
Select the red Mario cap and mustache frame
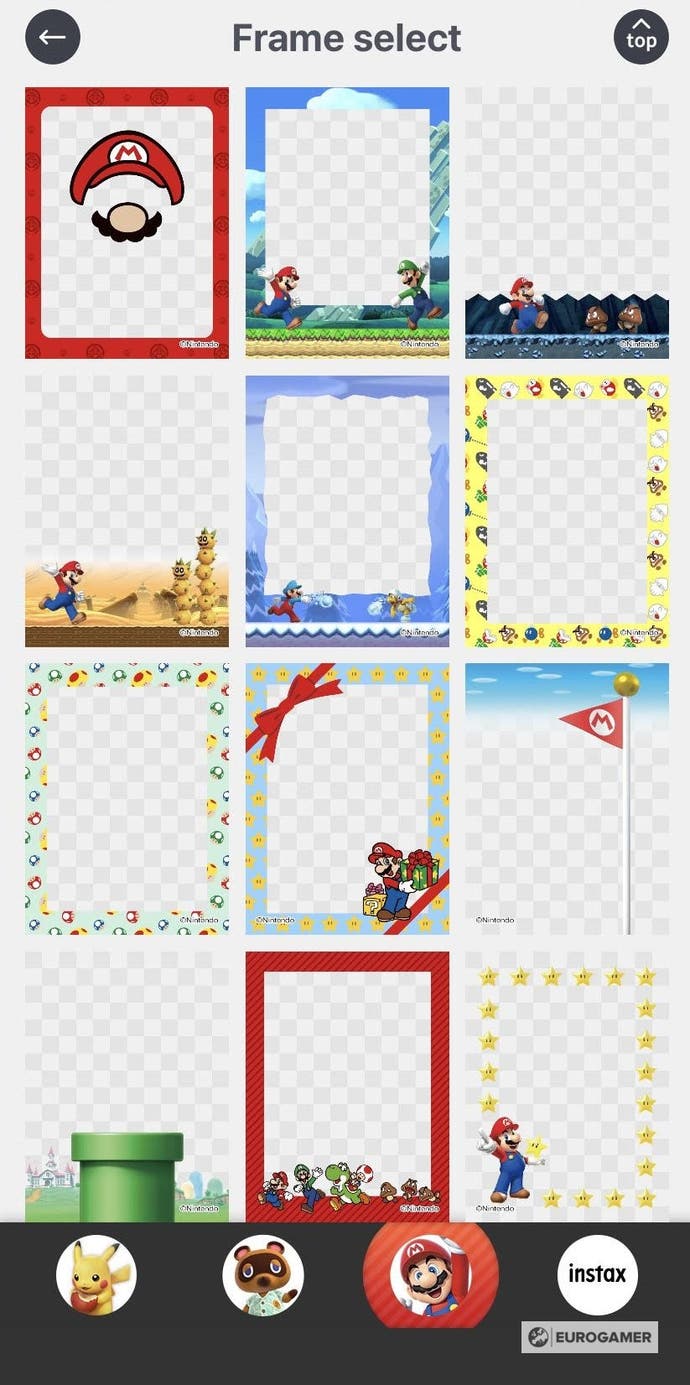pos(127,222)
